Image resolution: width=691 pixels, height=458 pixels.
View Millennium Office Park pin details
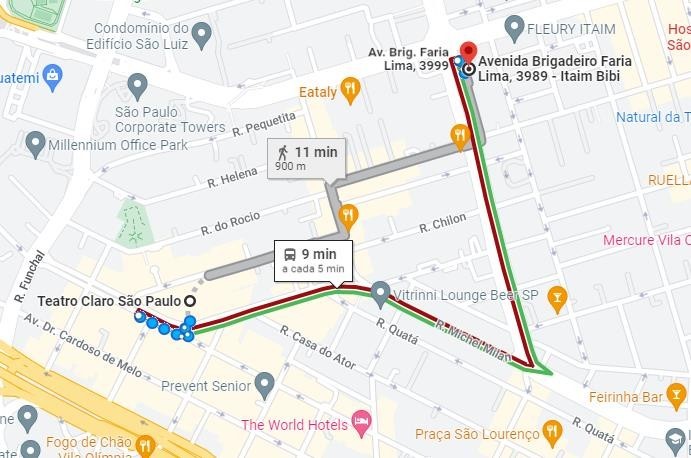click(x=36, y=145)
